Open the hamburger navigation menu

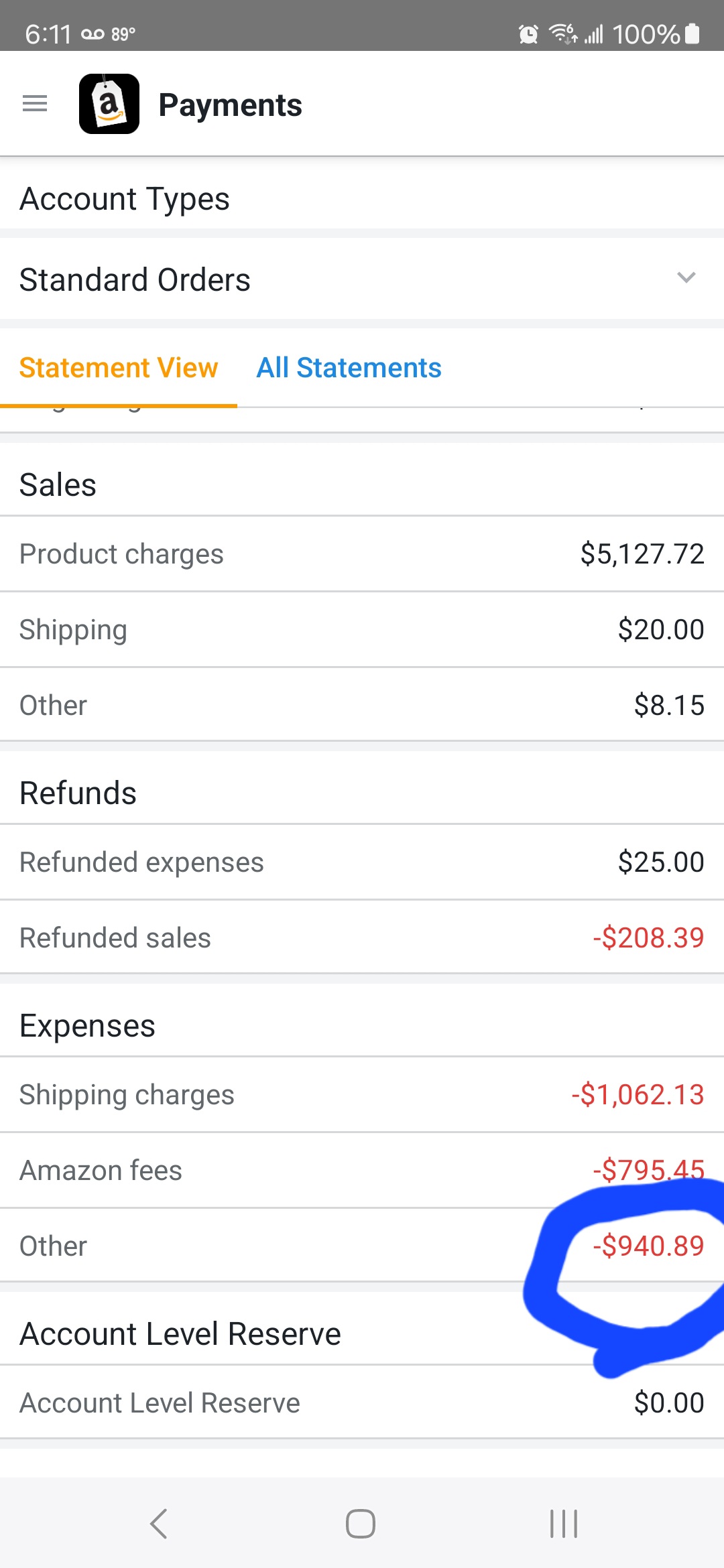click(35, 104)
